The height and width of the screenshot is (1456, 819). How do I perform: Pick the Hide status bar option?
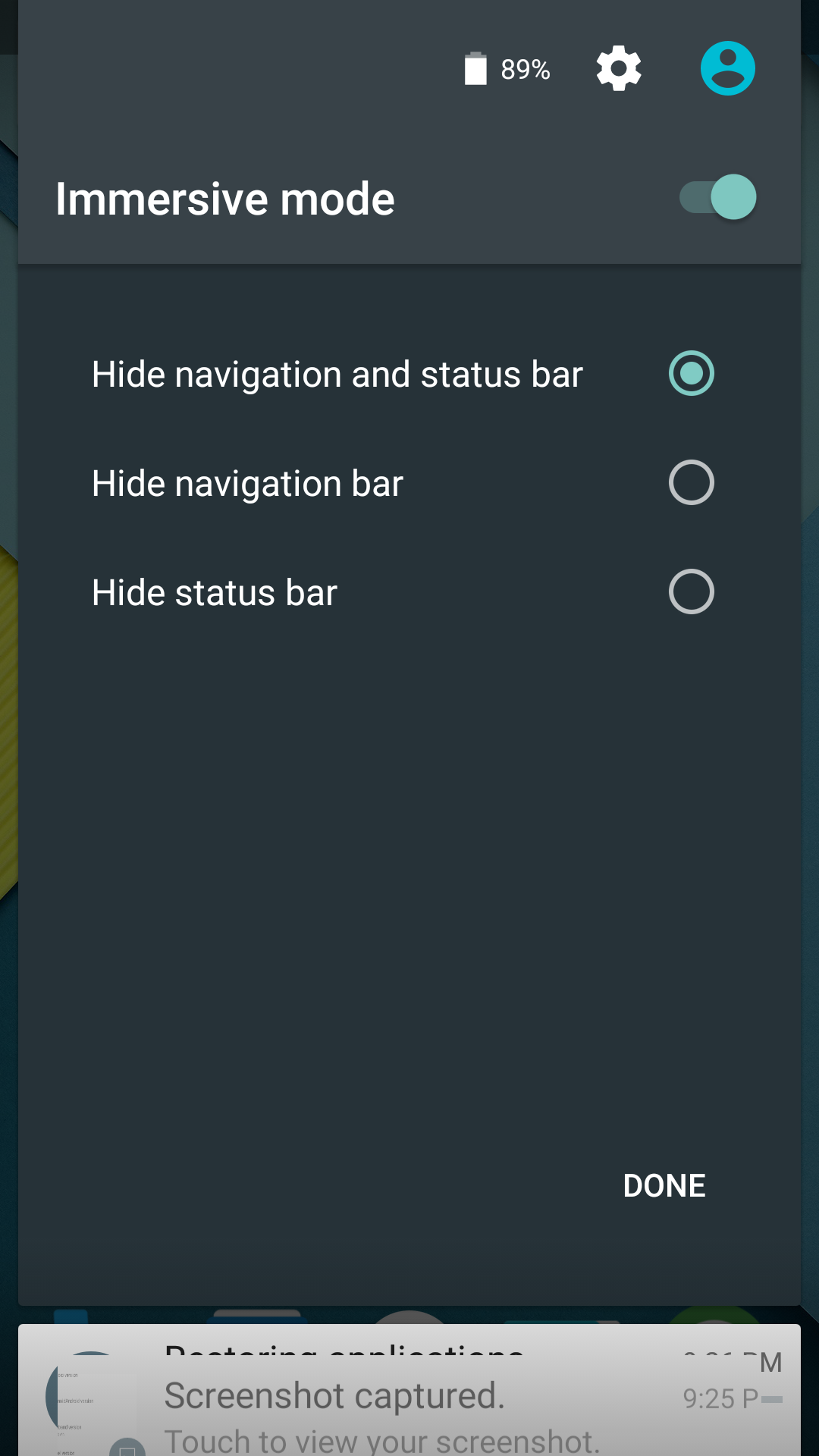(403, 592)
